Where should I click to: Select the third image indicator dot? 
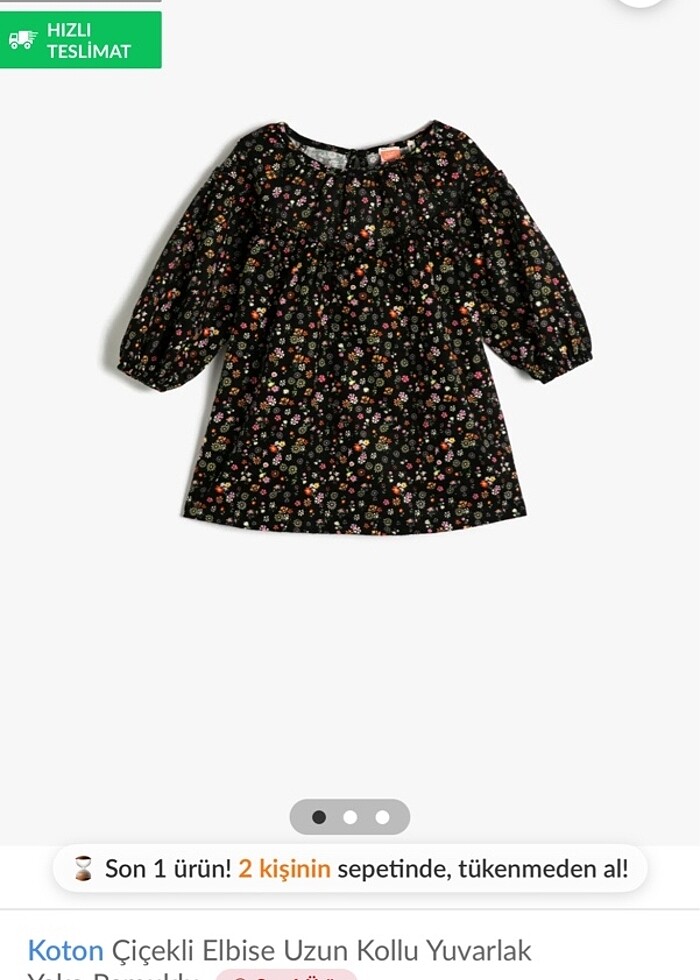click(382, 817)
